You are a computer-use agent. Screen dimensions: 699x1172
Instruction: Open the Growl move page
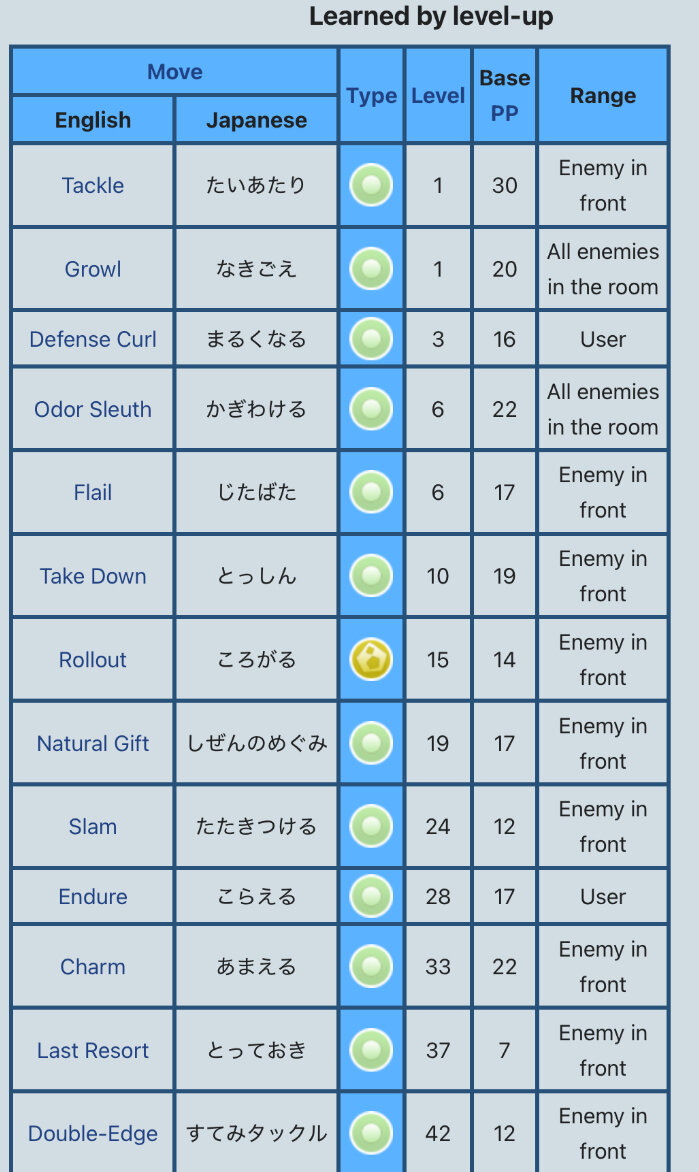click(93, 269)
